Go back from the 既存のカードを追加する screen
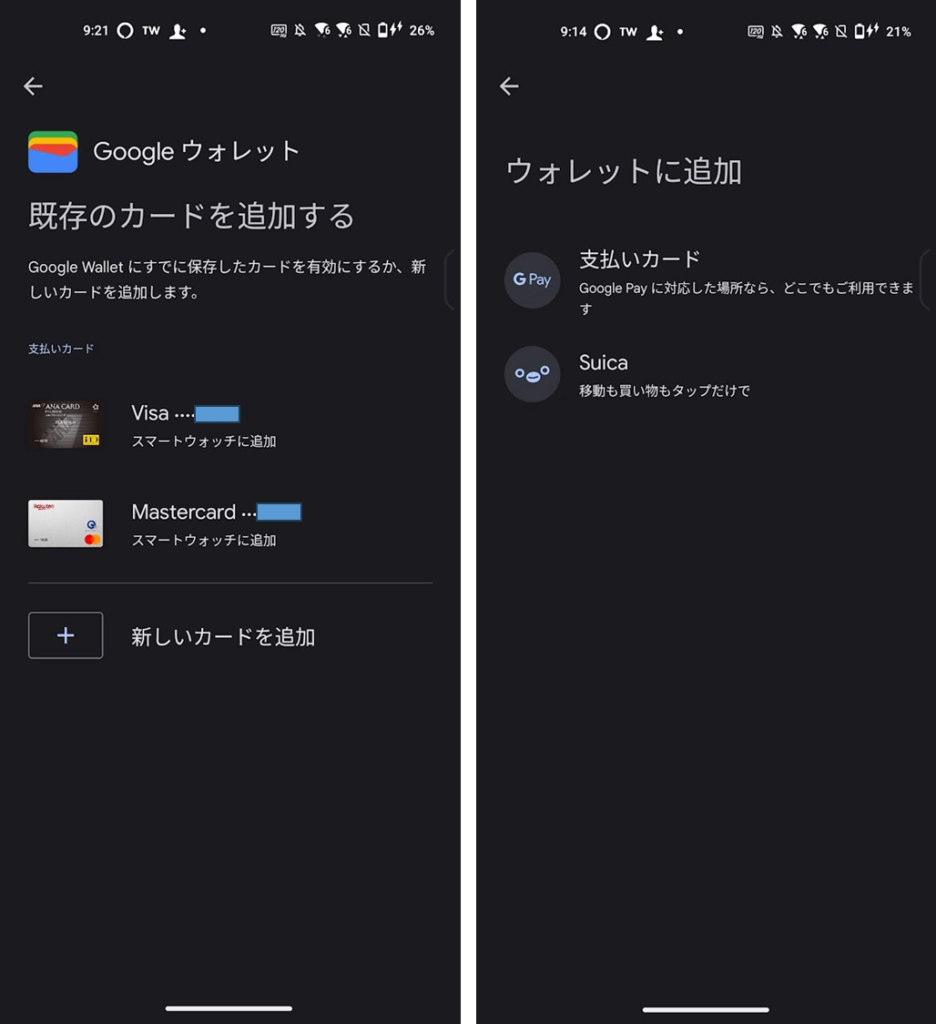This screenshot has width=936, height=1024. point(33,86)
